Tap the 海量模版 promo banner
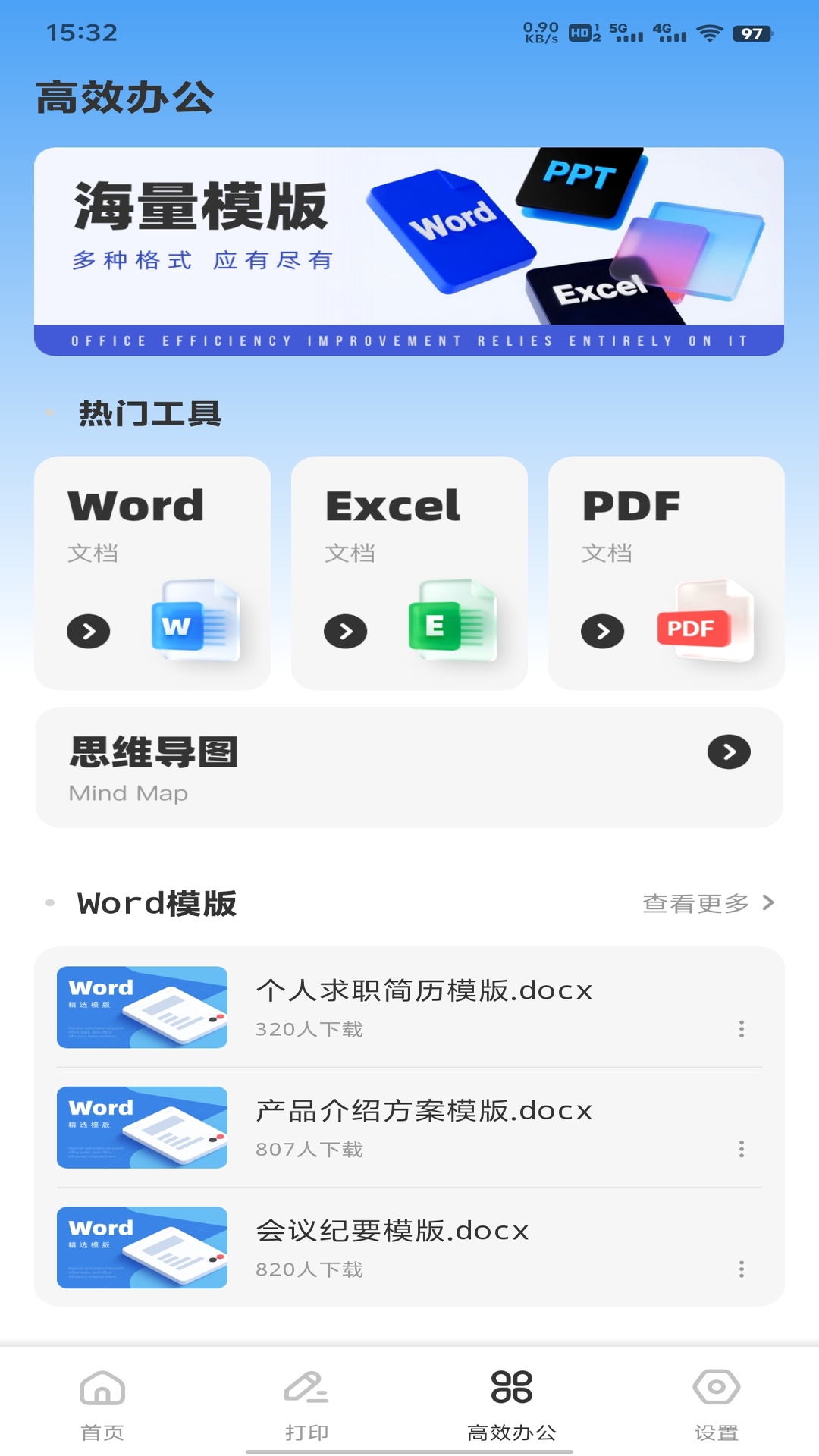The width and height of the screenshot is (819, 1456). click(x=409, y=250)
